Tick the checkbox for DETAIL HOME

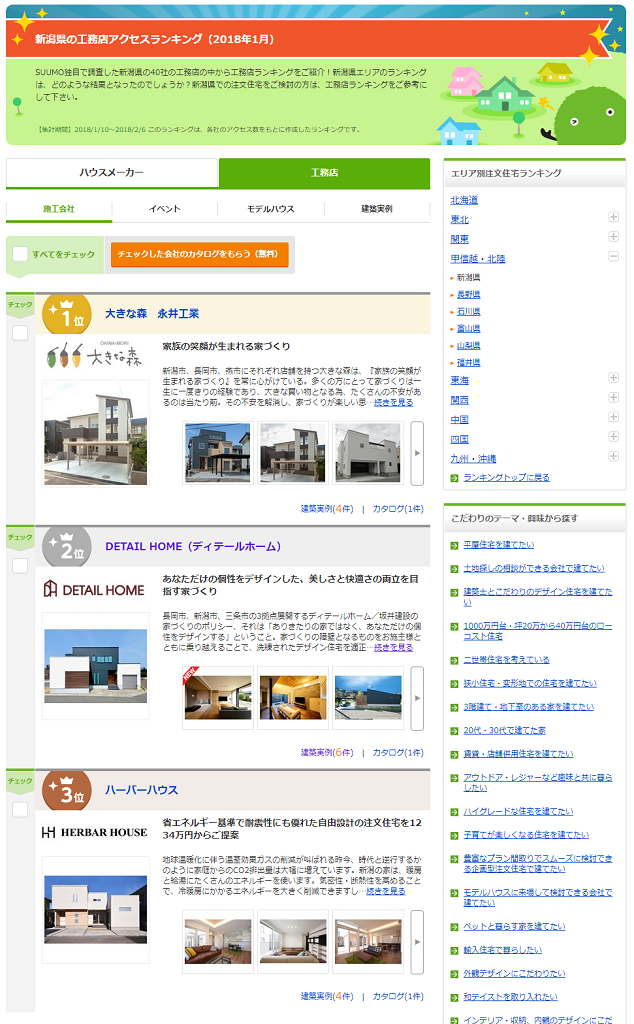[x=20, y=566]
